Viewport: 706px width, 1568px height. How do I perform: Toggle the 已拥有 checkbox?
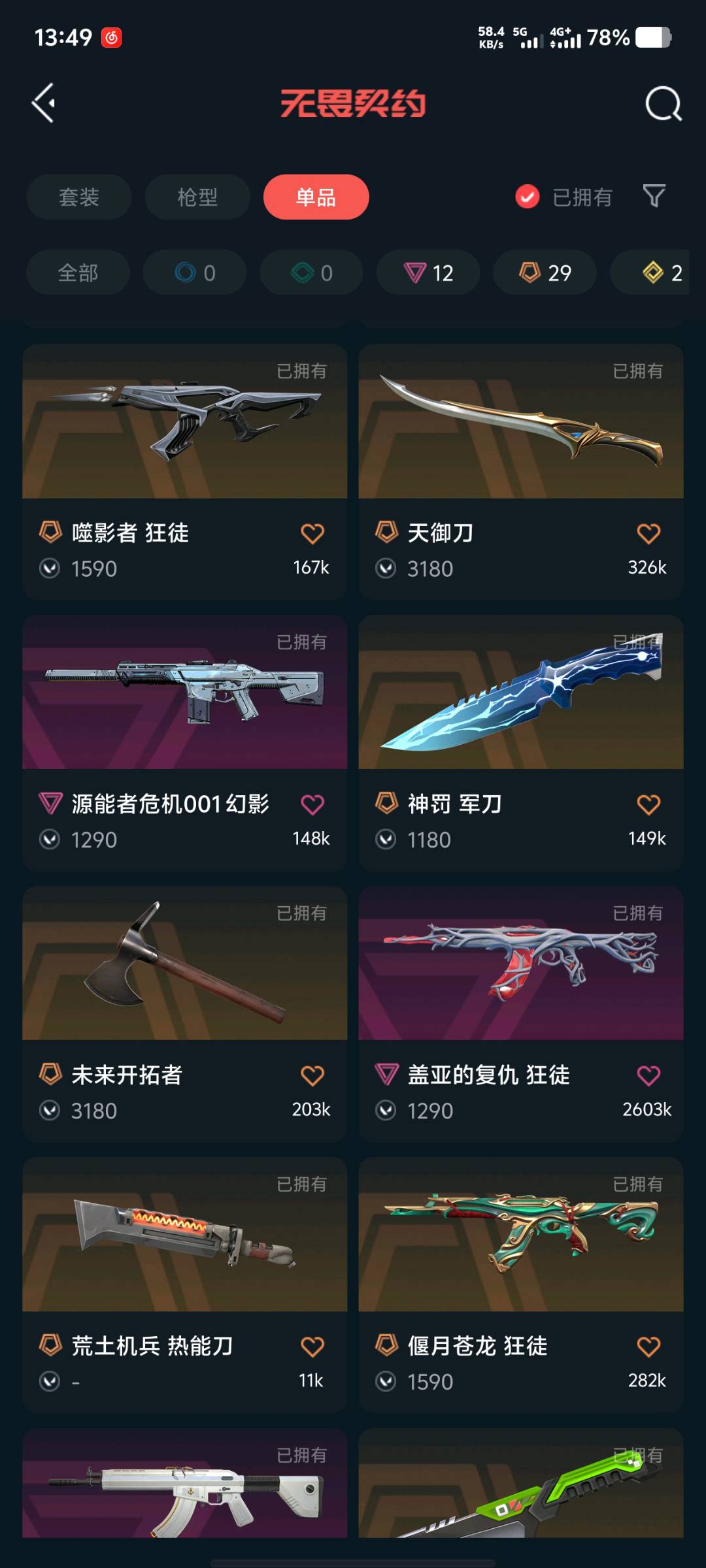coord(528,197)
